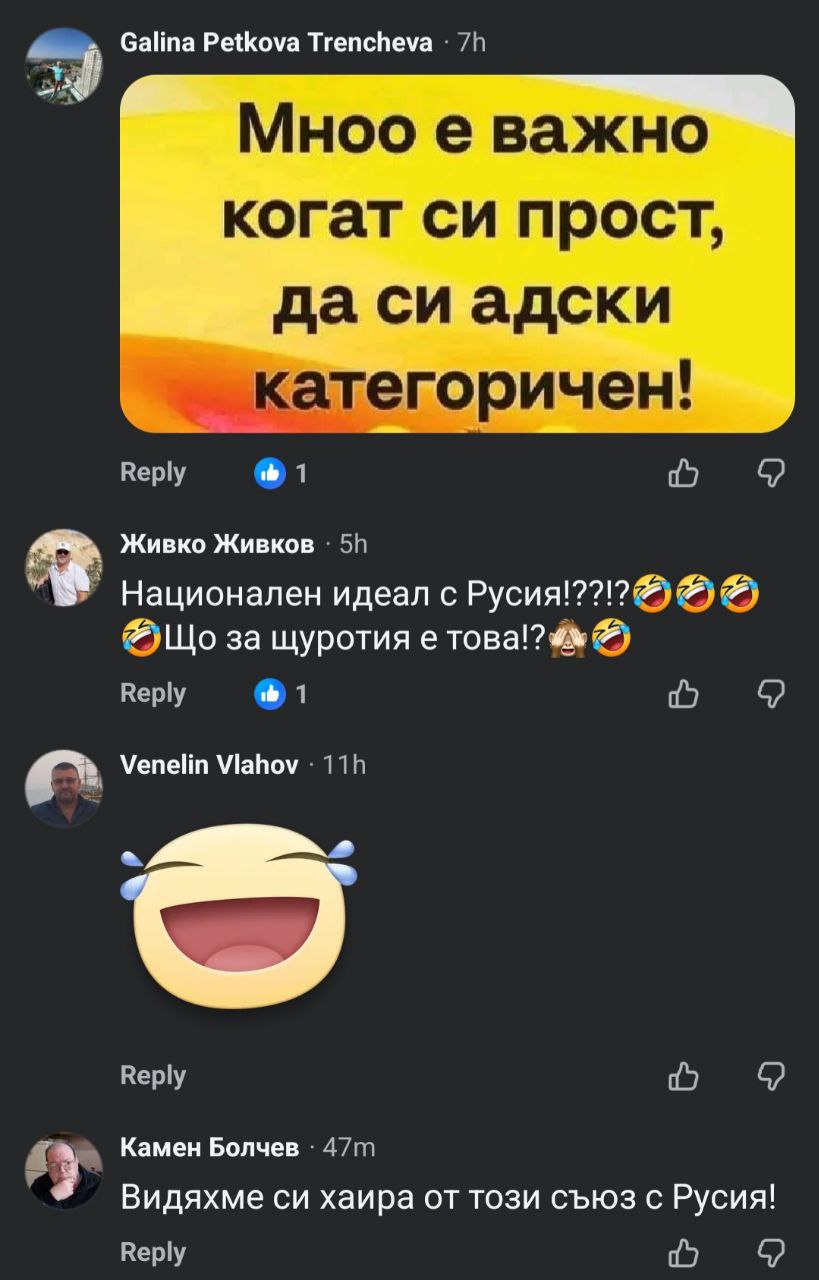Viewport: 819px width, 1280px height.
Task: Reply to Galina Petkova Trencheva's comment
Action: pos(153,472)
